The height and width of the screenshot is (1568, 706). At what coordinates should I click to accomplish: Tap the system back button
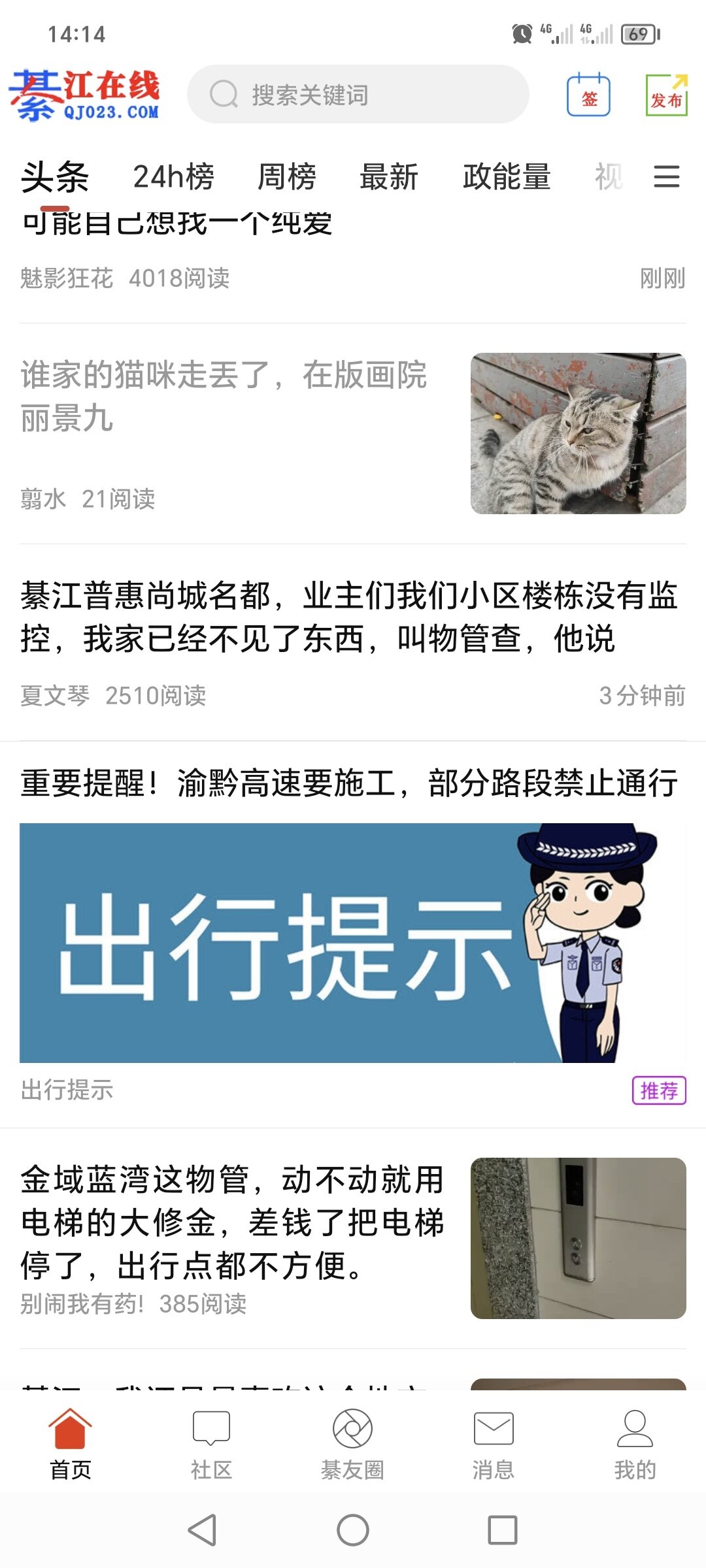tap(202, 1530)
